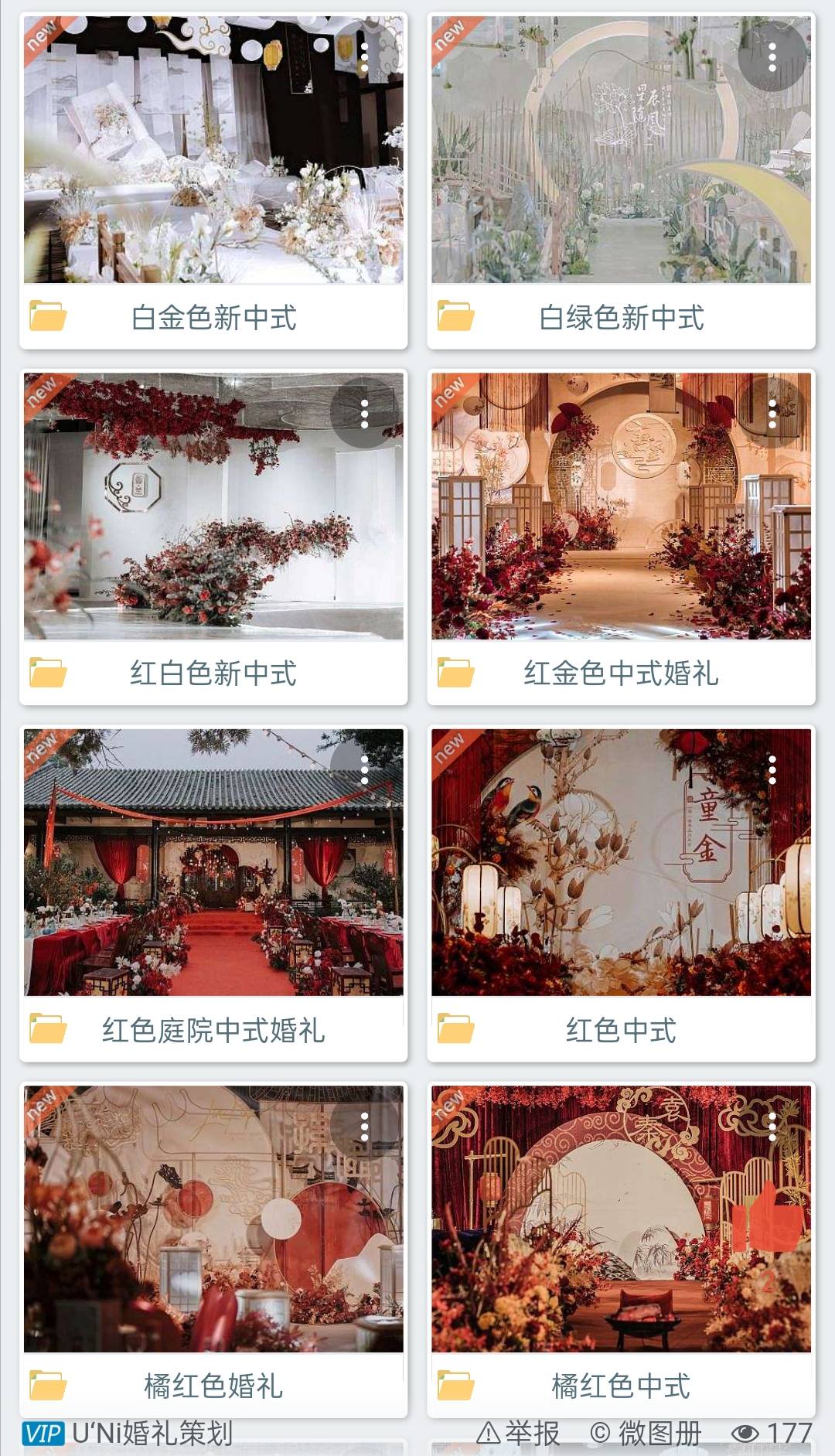Open the 红色庭院中式婚礼 album

213,894
